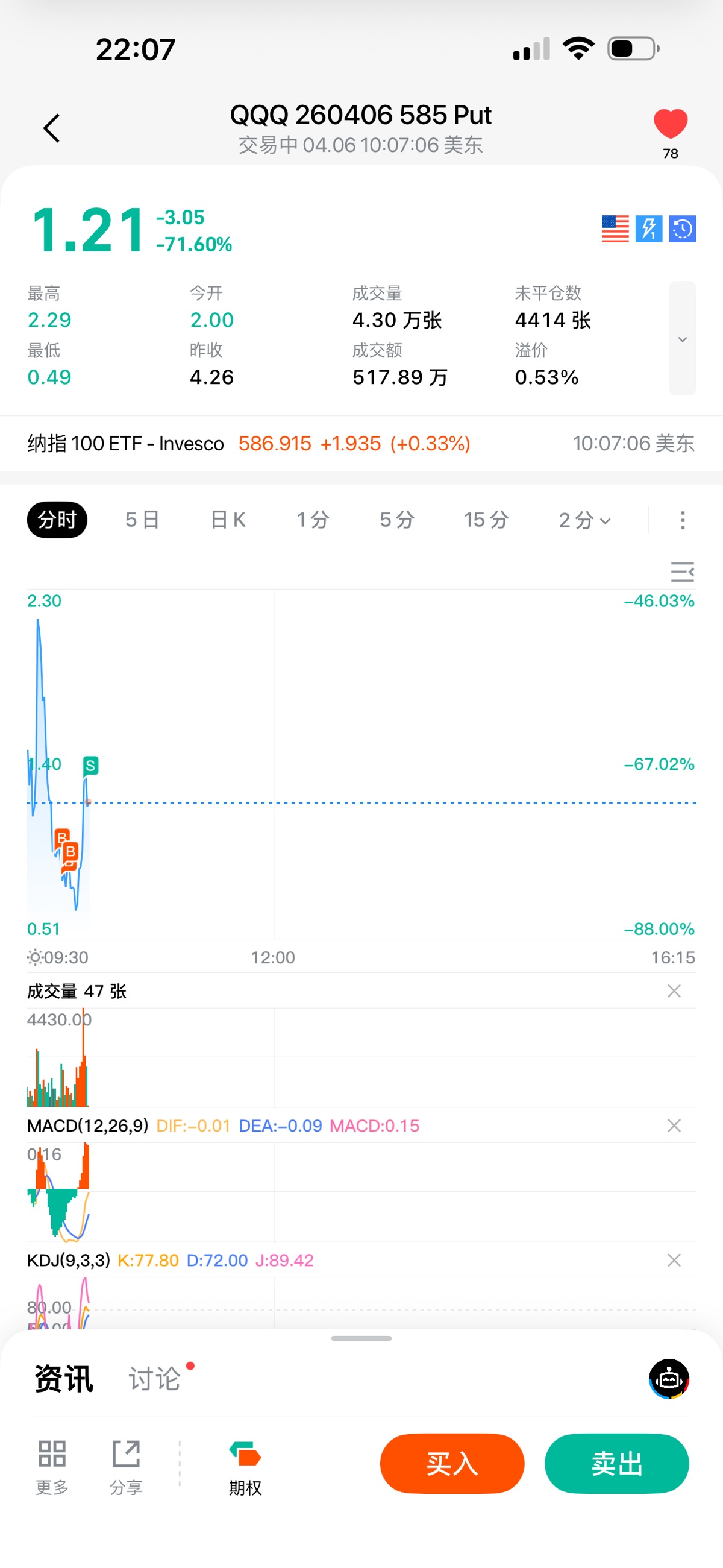The height and width of the screenshot is (1568, 723).
Task: Show the 5分 chart
Action: (397, 520)
